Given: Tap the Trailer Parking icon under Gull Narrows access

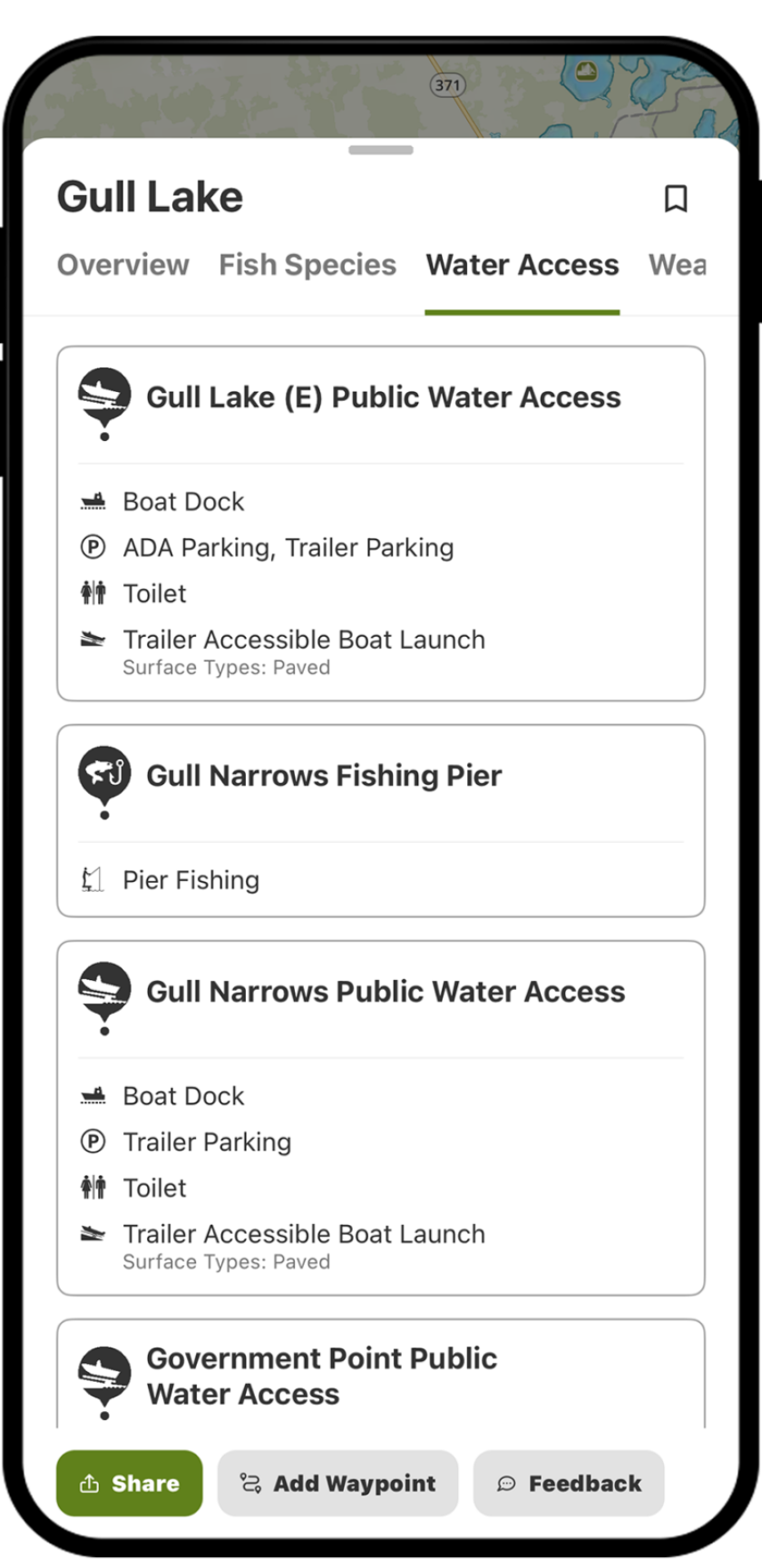Looking at the screenshot, I should point(93,1141).
